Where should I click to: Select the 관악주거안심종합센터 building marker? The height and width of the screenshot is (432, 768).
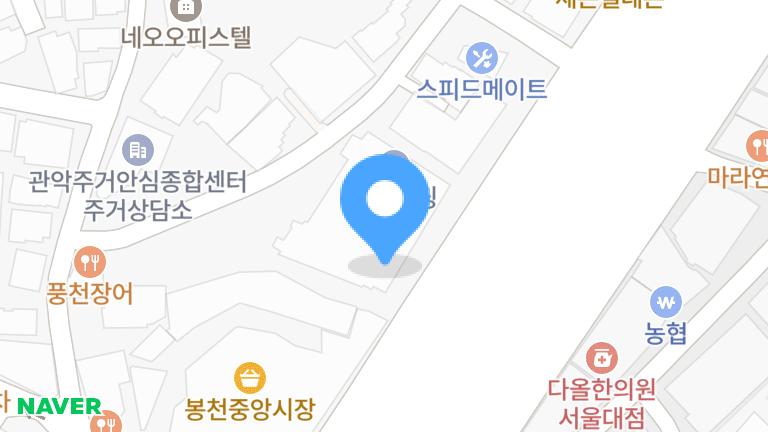(137, 151)
